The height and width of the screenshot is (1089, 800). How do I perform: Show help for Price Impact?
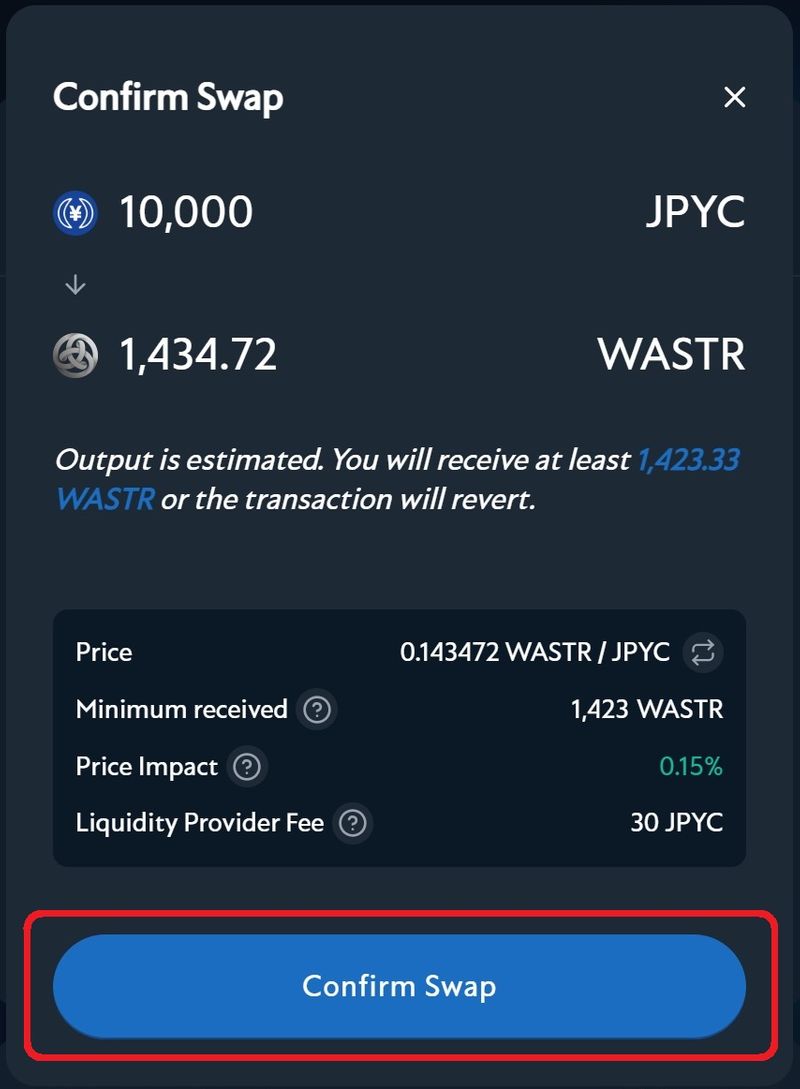coord(246,767)
